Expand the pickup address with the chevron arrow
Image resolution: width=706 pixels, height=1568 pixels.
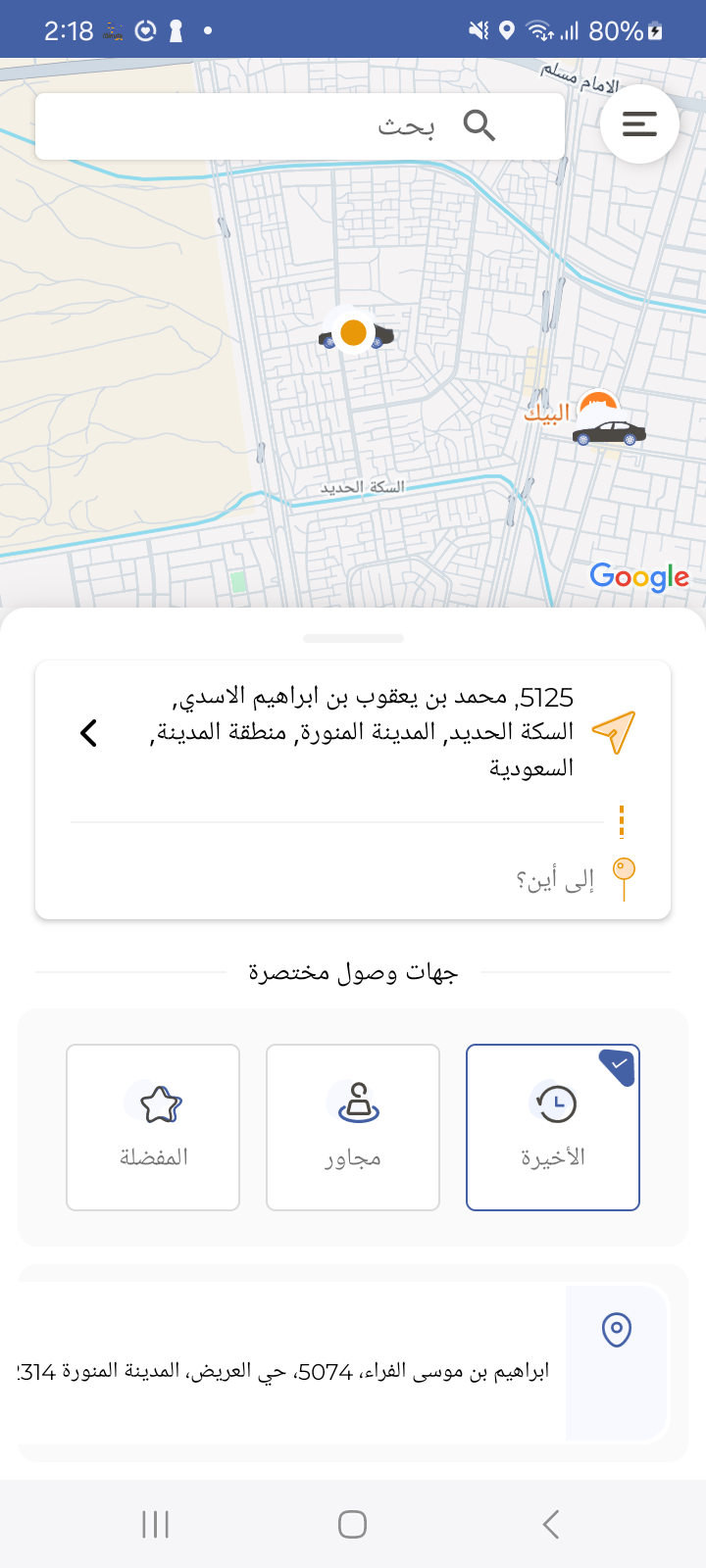point(88,731)
